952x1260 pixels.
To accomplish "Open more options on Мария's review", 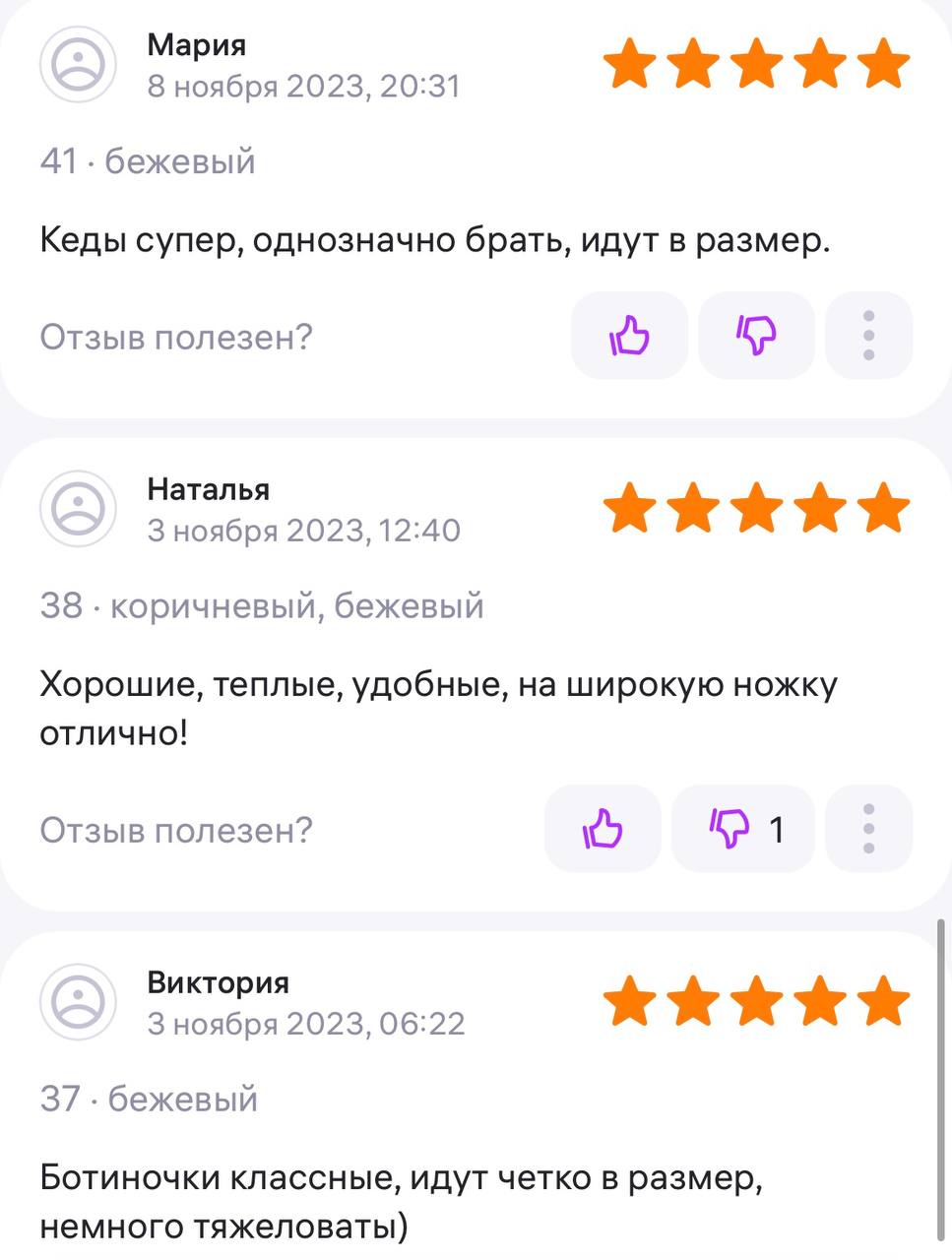I will [x=868, y=336].
